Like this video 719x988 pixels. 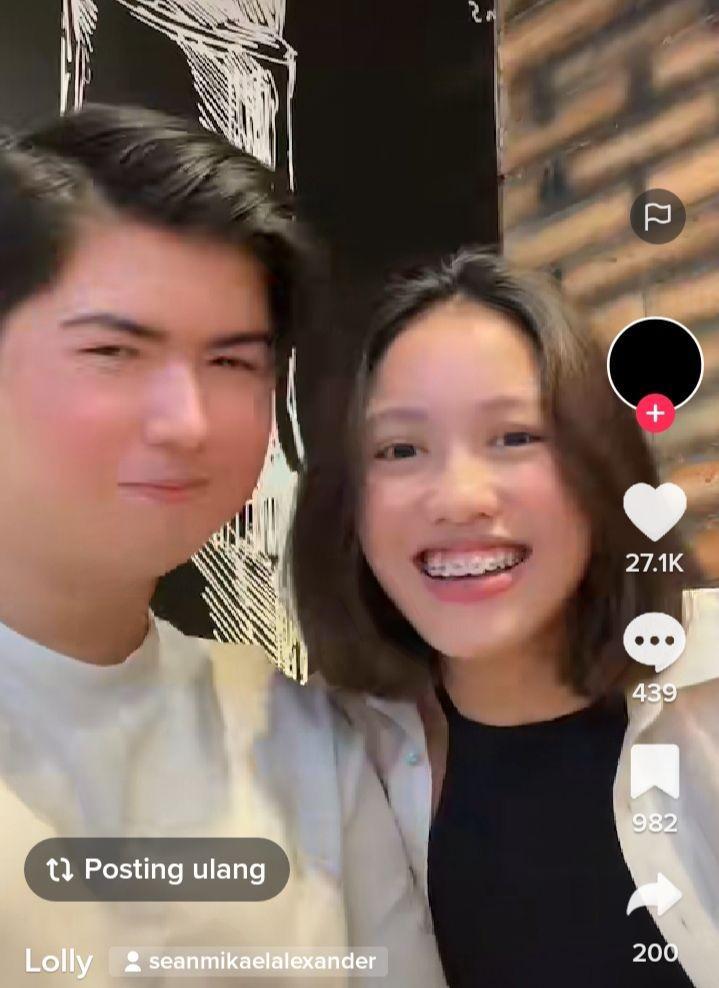pyautogui.click(x=655, y=512)
